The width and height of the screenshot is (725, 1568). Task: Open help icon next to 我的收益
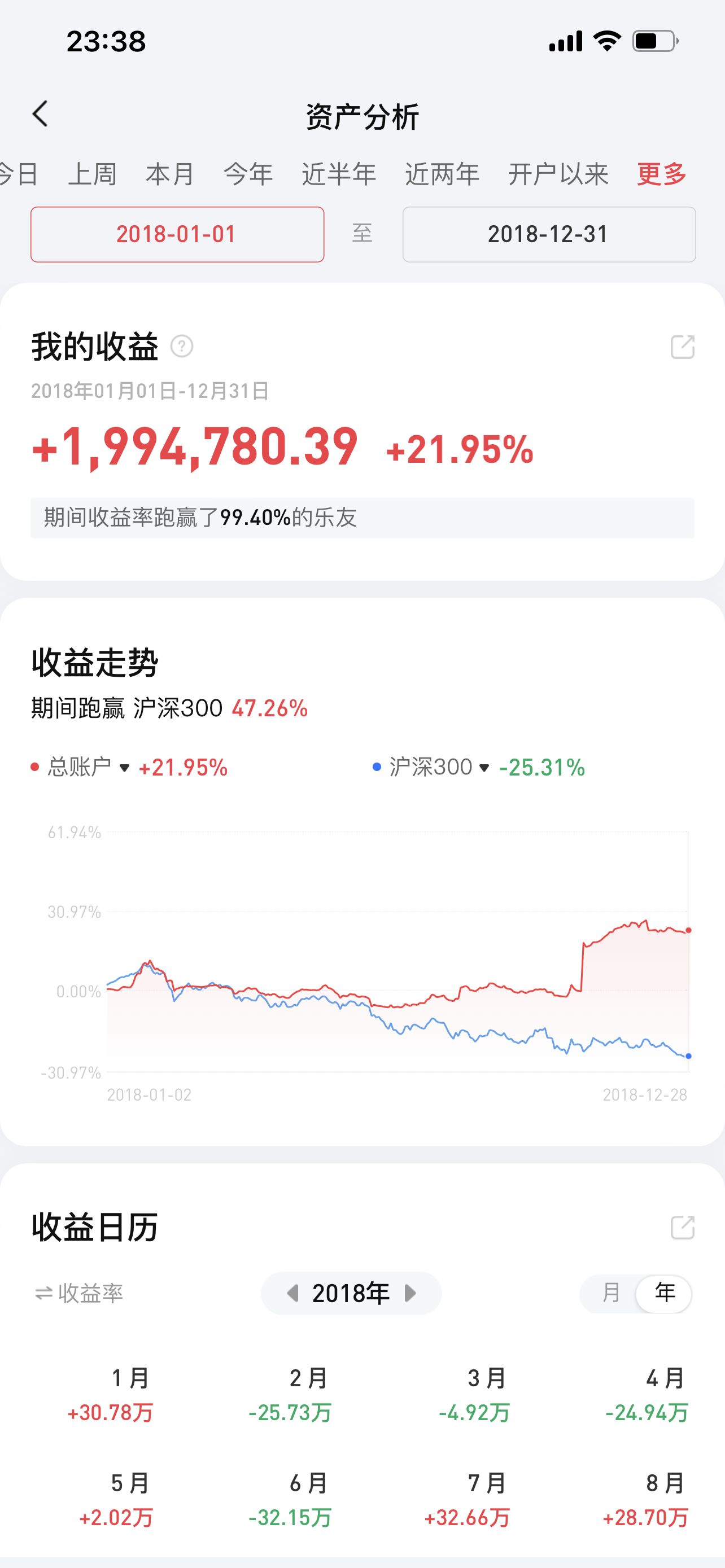pos(181,347)
